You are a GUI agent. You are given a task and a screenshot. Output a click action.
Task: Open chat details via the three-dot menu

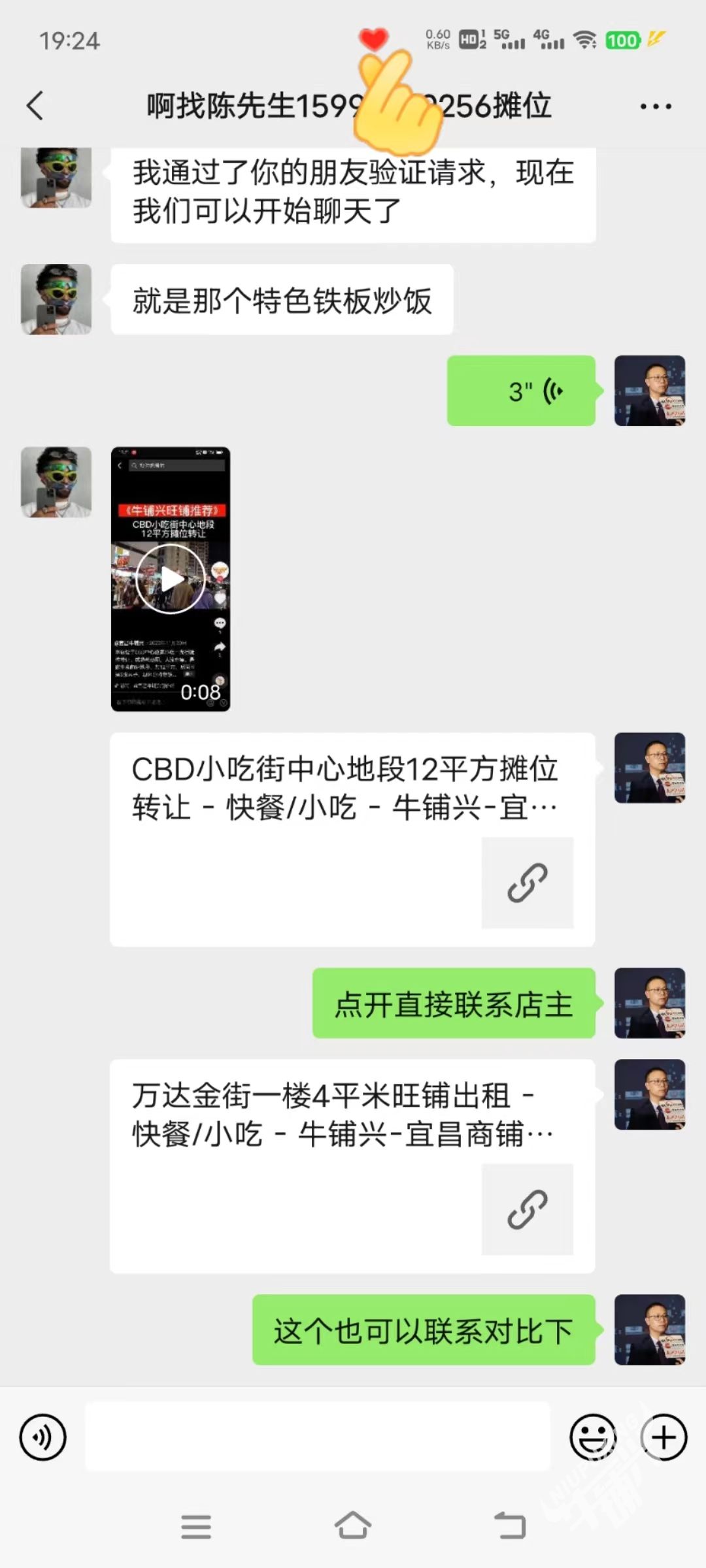click(x=655, y=106)
